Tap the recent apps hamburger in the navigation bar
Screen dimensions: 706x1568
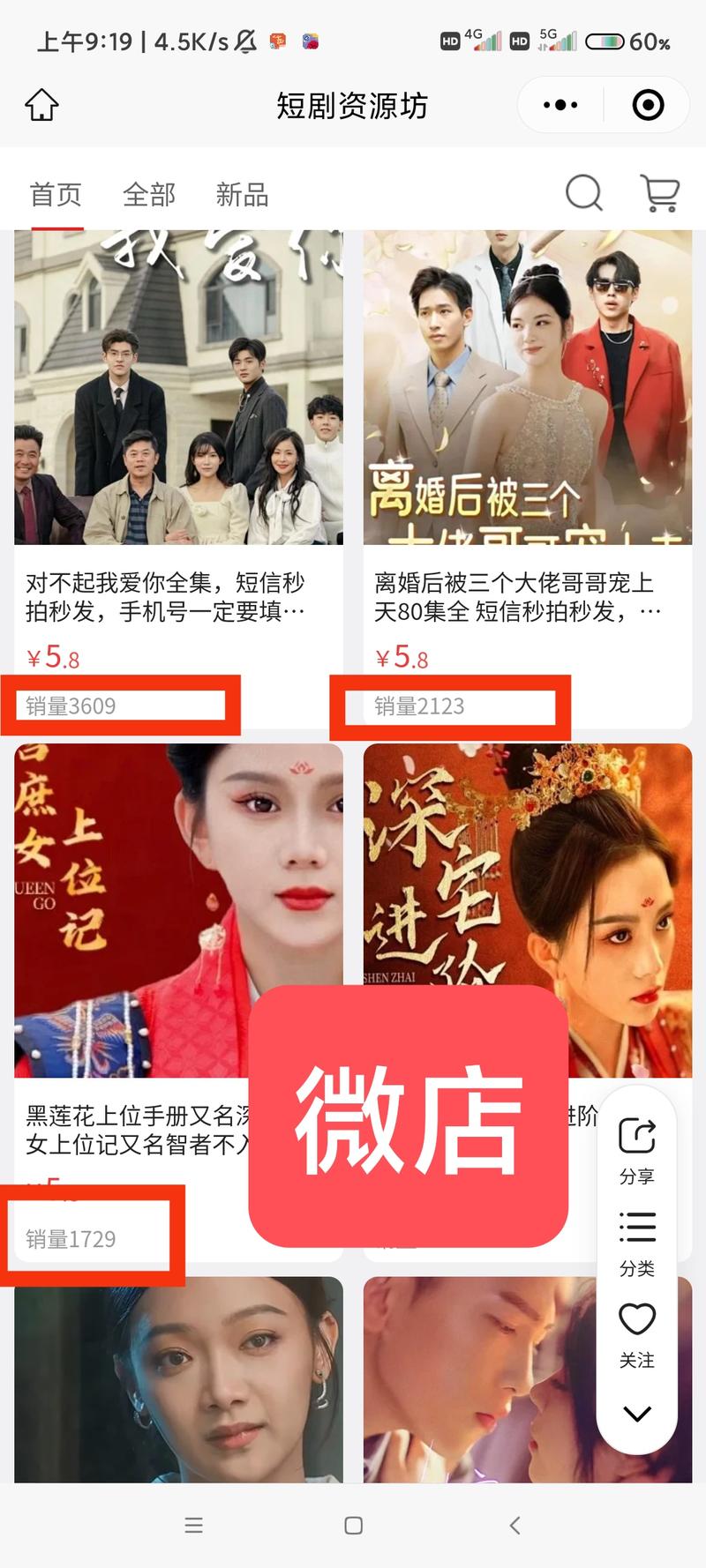193,1525
